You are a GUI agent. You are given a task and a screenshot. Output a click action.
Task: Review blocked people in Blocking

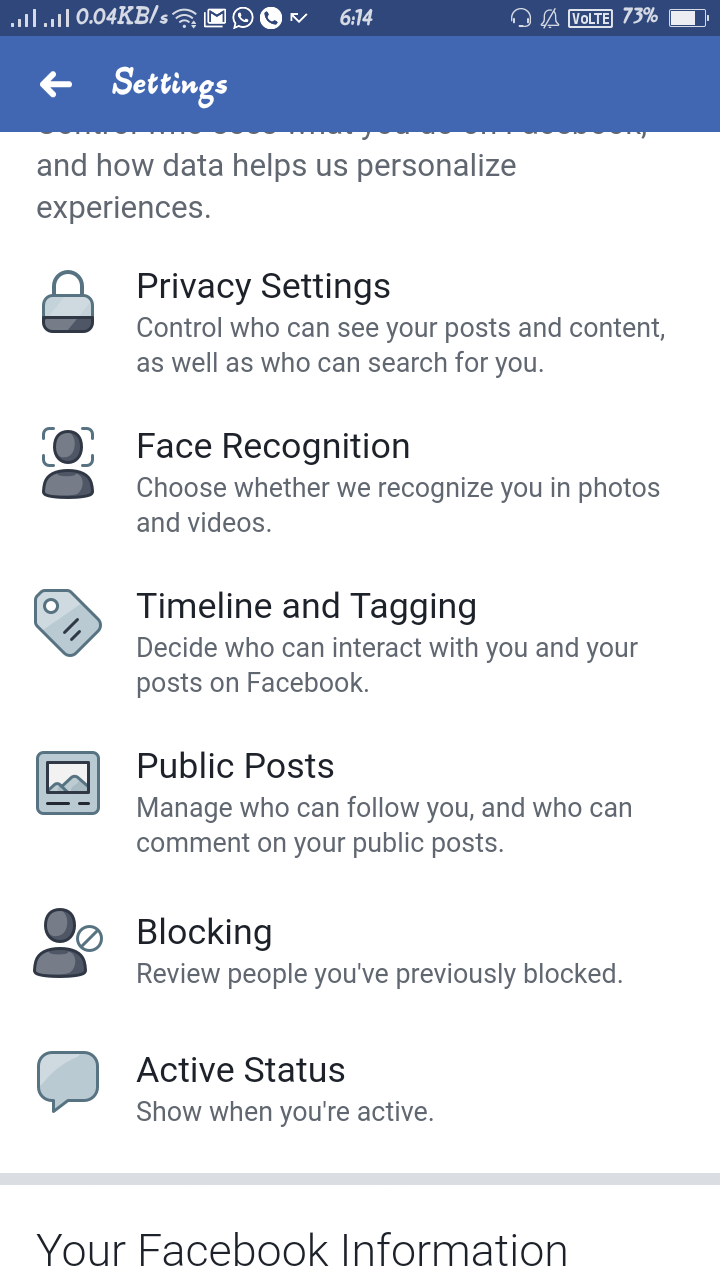(x=360, y=949)
